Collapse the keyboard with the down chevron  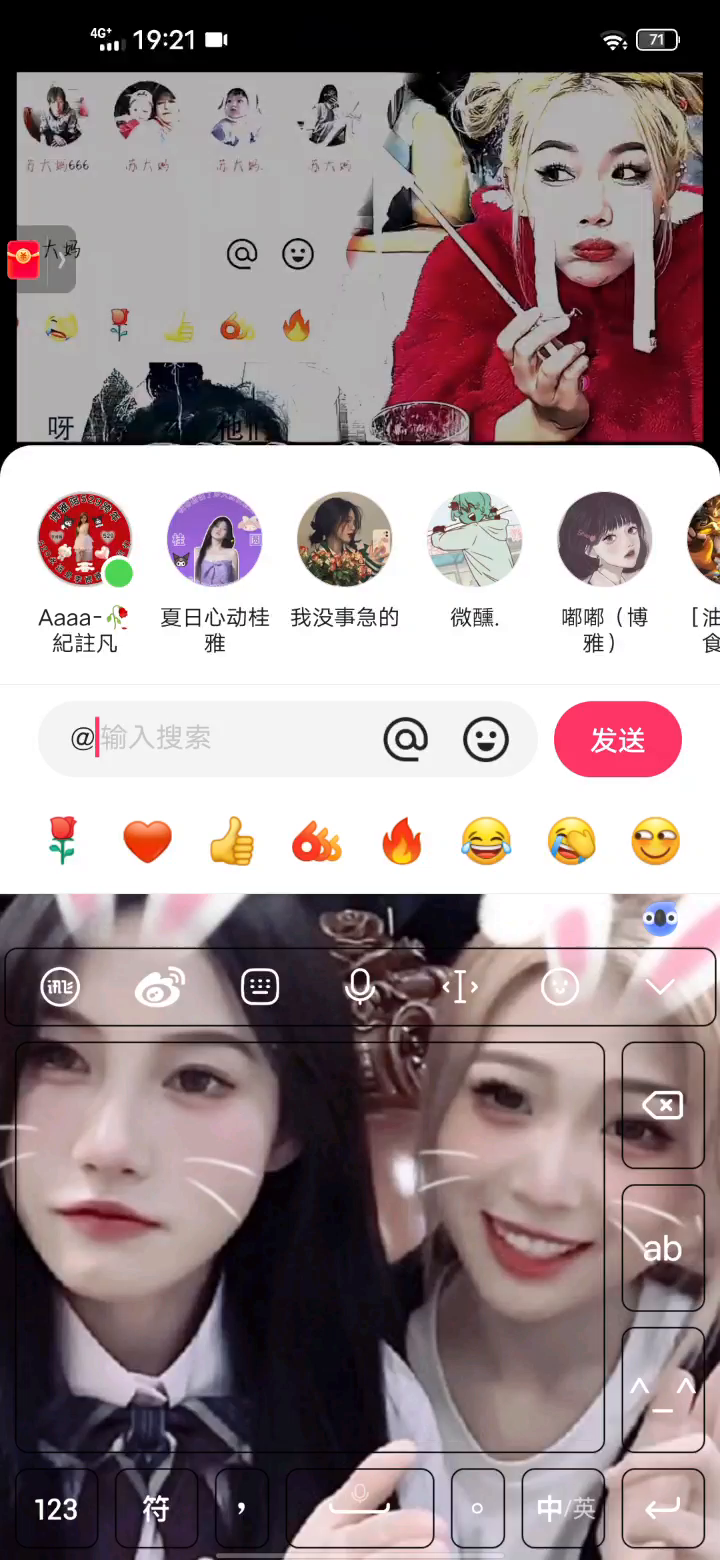[x=660, y=988]
